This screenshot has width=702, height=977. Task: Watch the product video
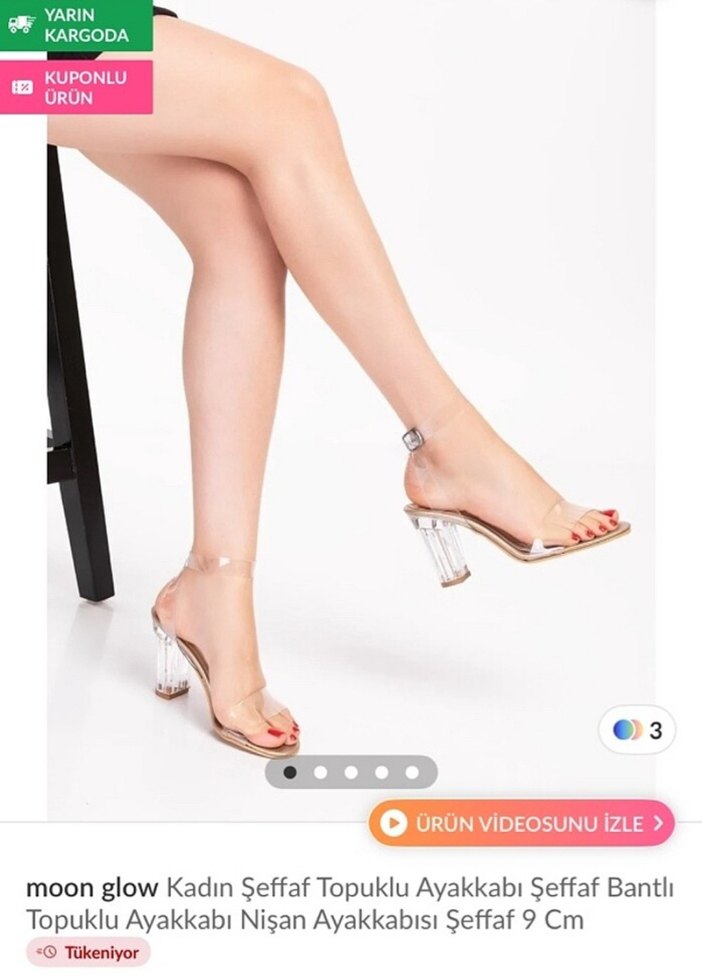click(522, 824)
